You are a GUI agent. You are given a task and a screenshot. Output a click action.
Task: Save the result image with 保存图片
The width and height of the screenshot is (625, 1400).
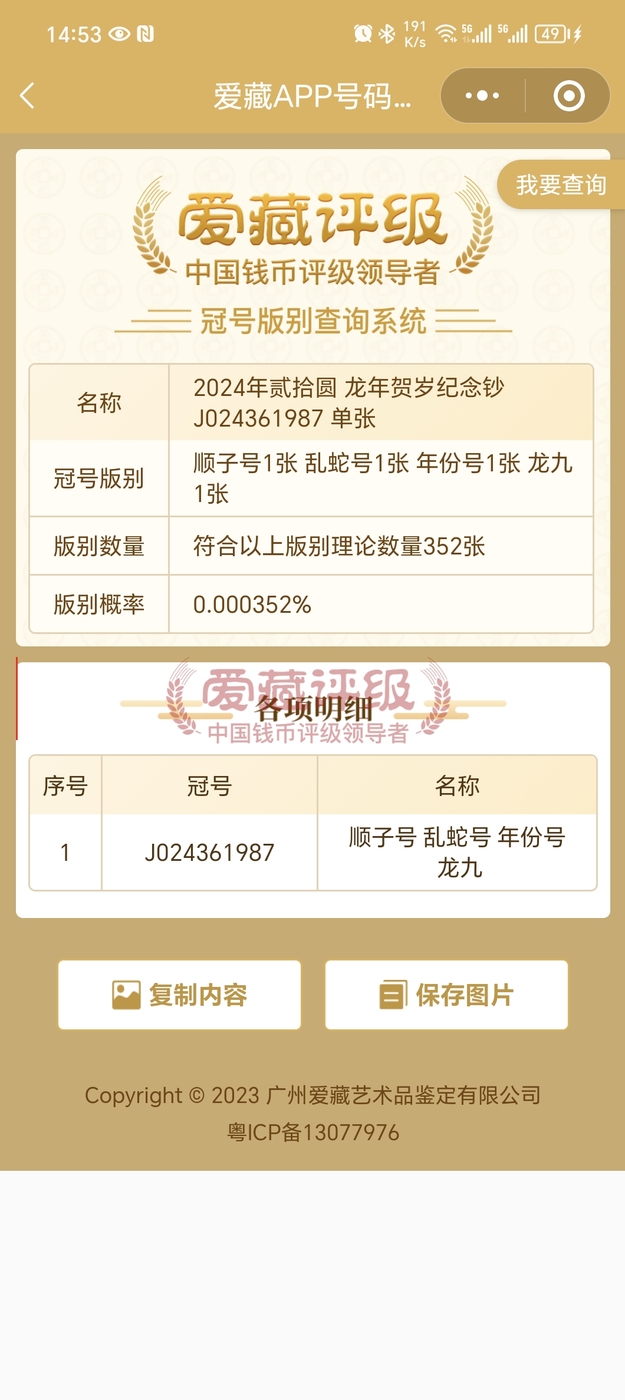click(x=446, y=995)
